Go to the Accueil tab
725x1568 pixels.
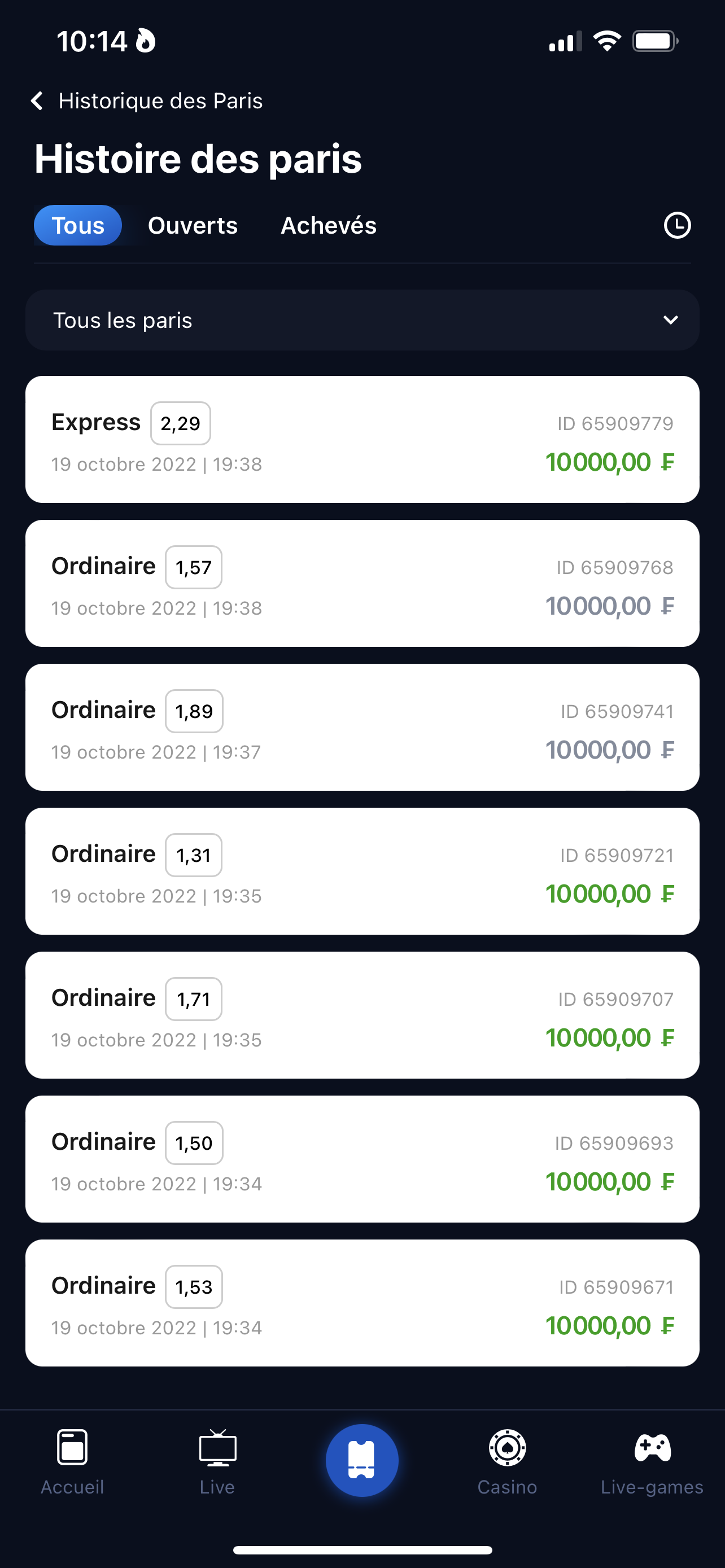coord(72,1462)
